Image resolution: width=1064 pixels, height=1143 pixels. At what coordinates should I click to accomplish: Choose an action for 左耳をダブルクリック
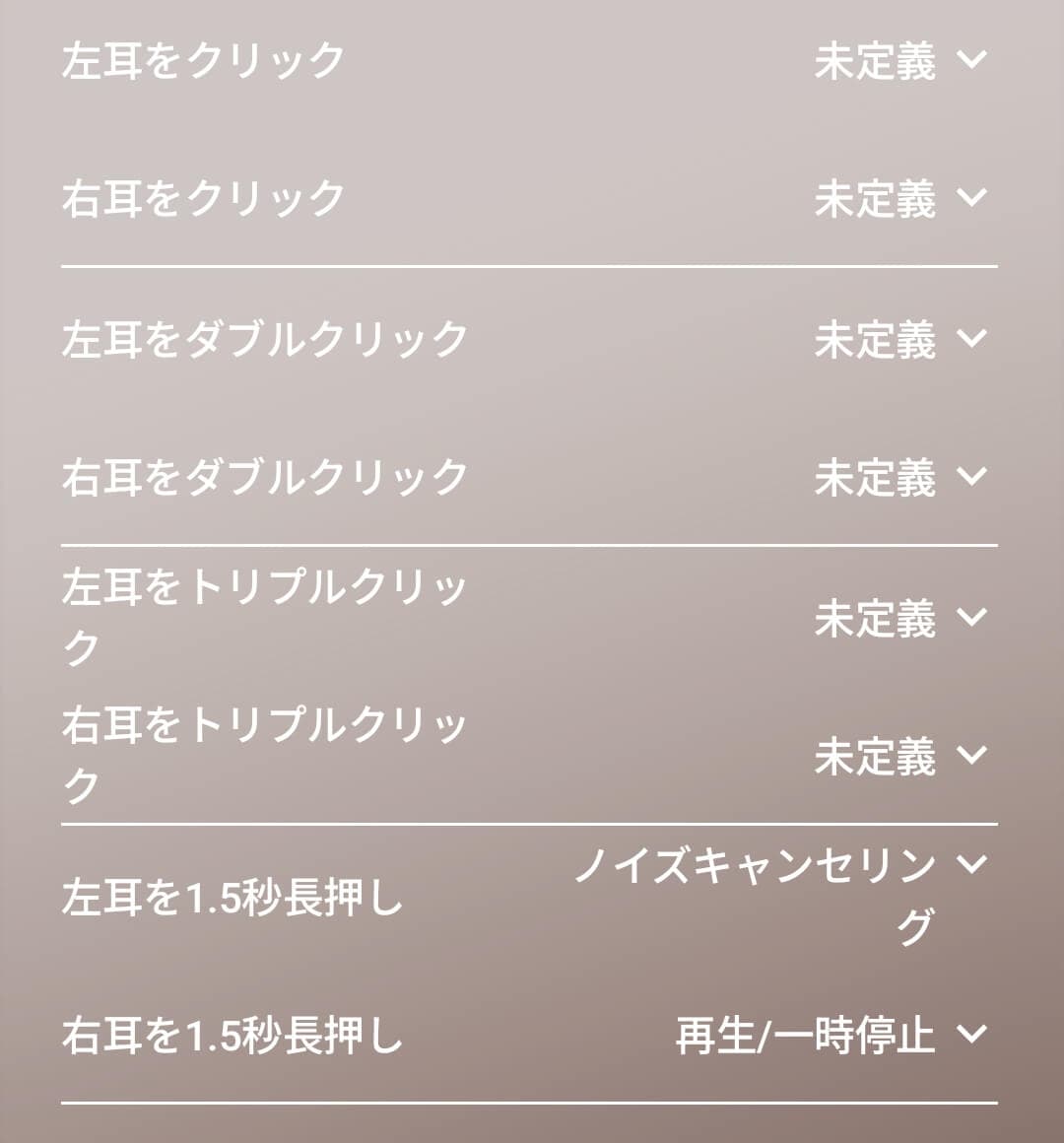898,340
